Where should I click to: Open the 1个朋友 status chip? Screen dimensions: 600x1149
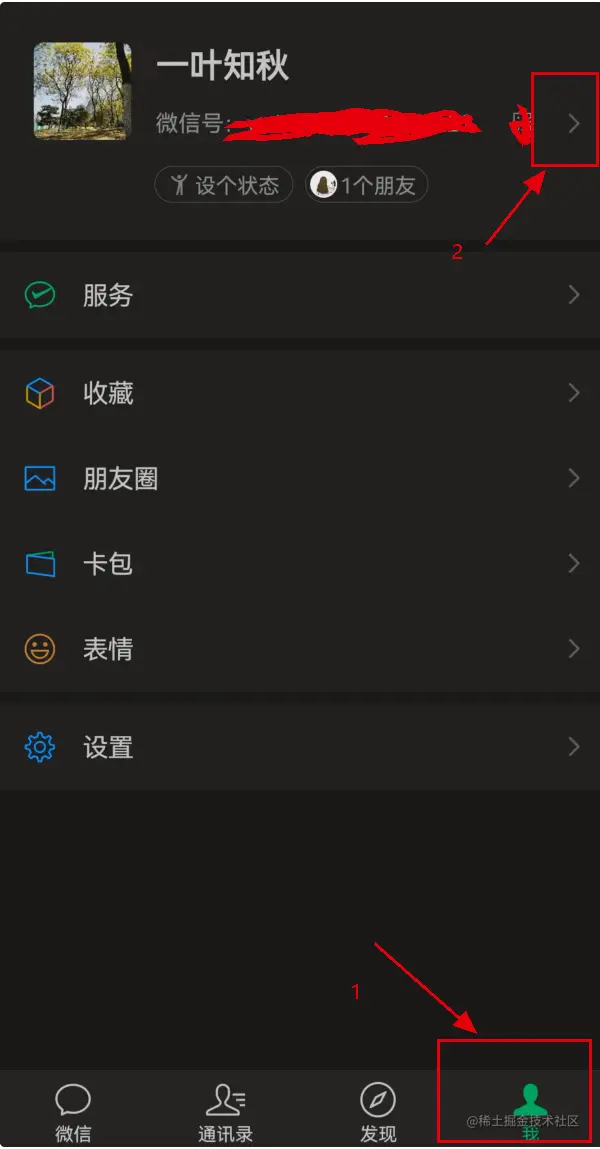(367, 185)
